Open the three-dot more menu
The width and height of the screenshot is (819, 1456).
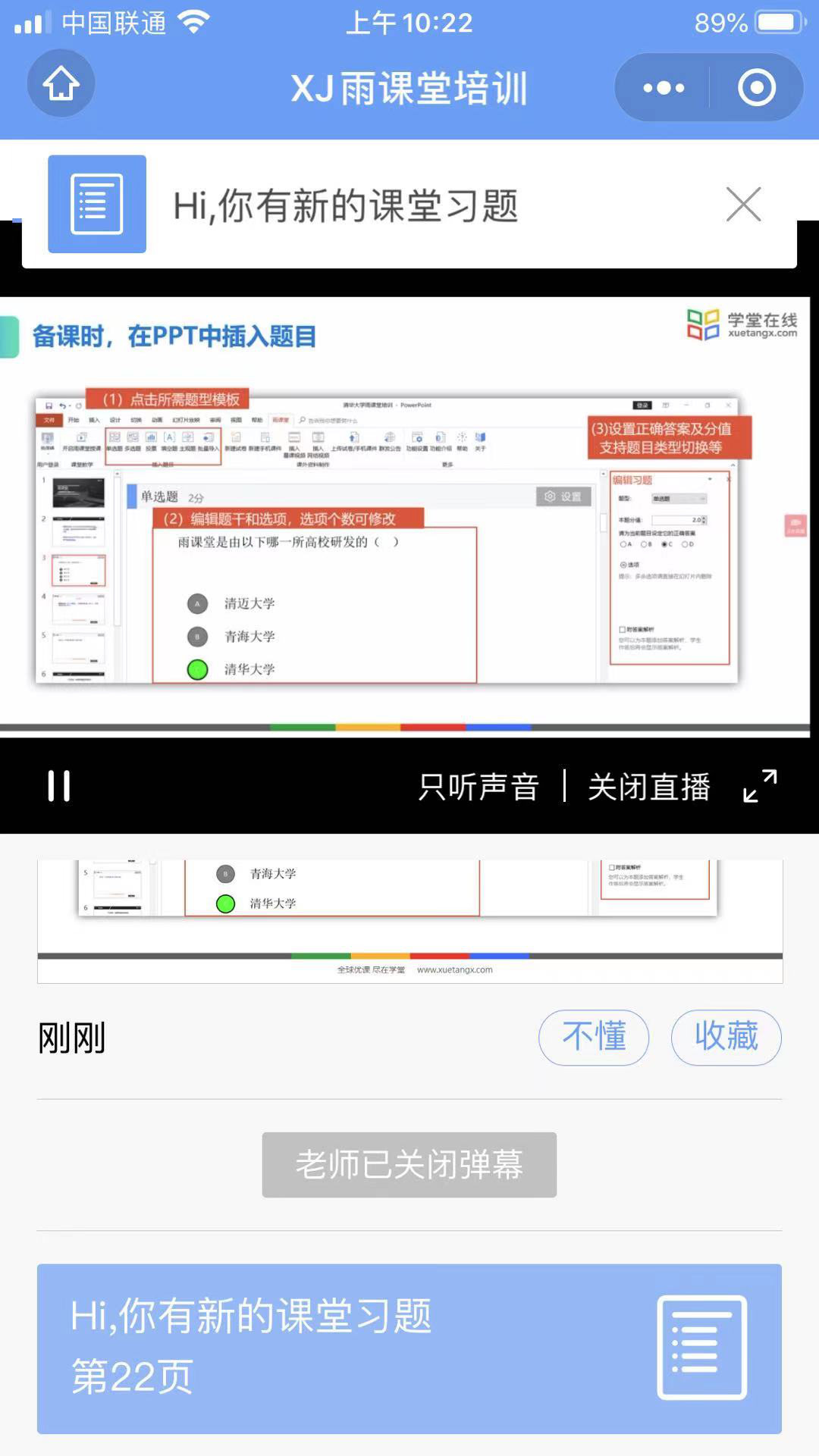coord(664,88)
